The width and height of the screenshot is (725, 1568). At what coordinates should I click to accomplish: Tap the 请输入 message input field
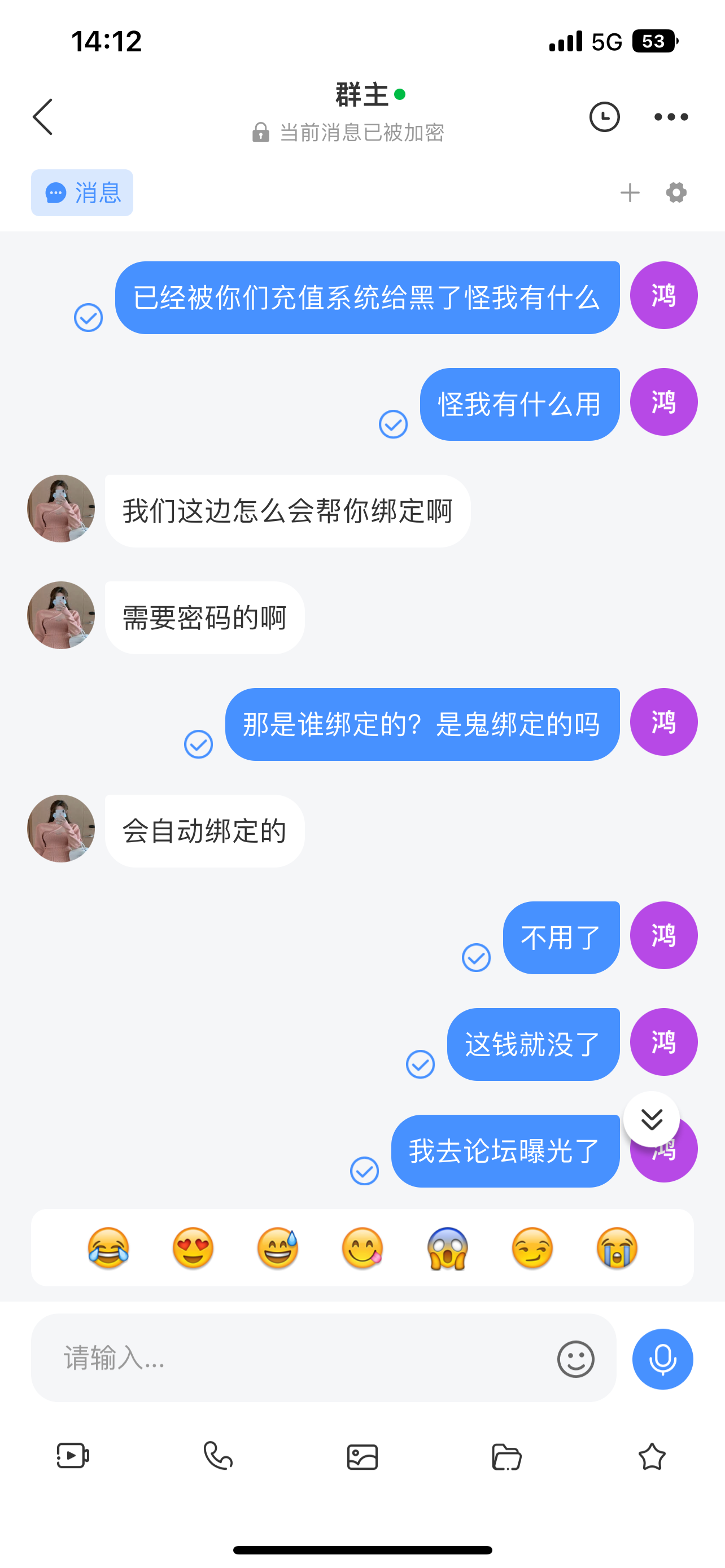(x=243, y=1359)
